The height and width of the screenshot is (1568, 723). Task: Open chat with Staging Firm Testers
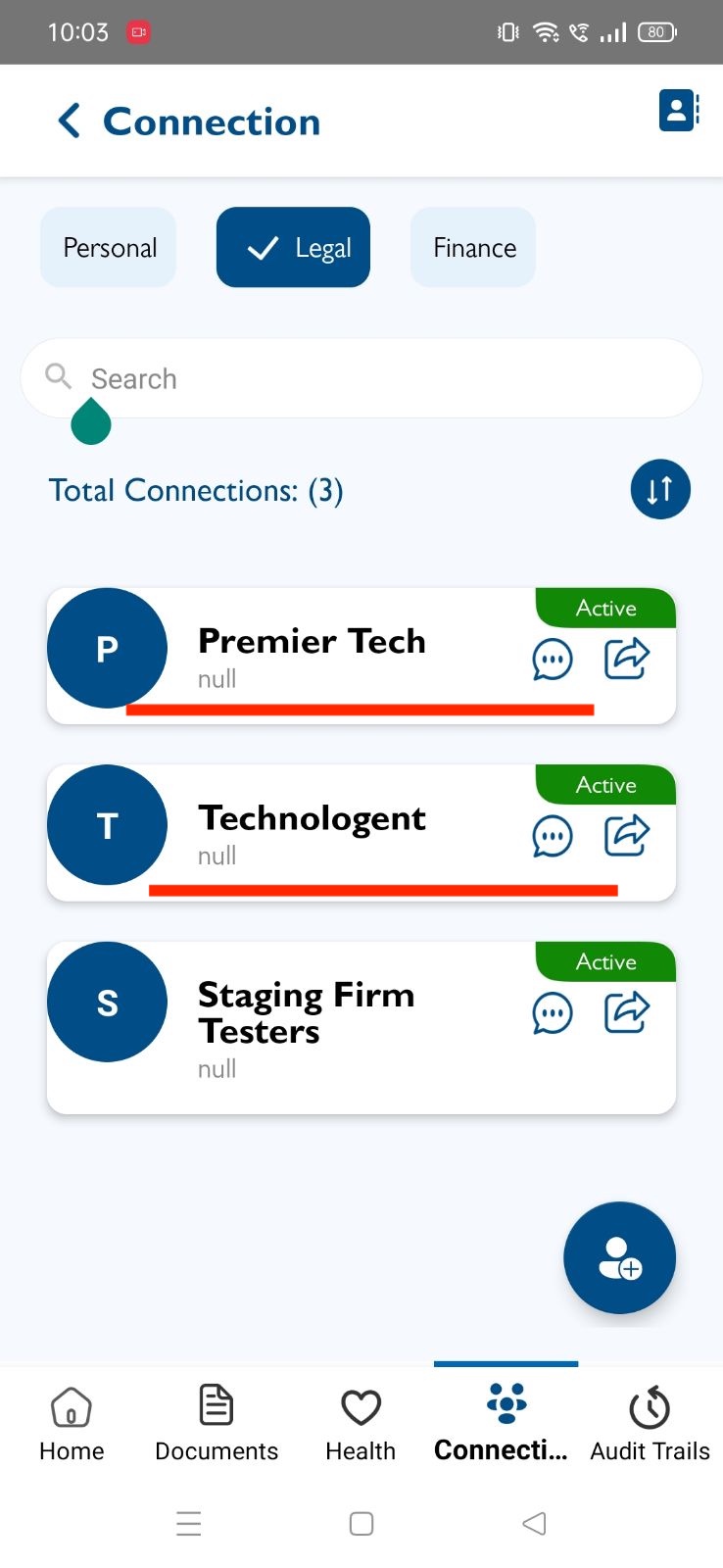[x=553, y=1013]
